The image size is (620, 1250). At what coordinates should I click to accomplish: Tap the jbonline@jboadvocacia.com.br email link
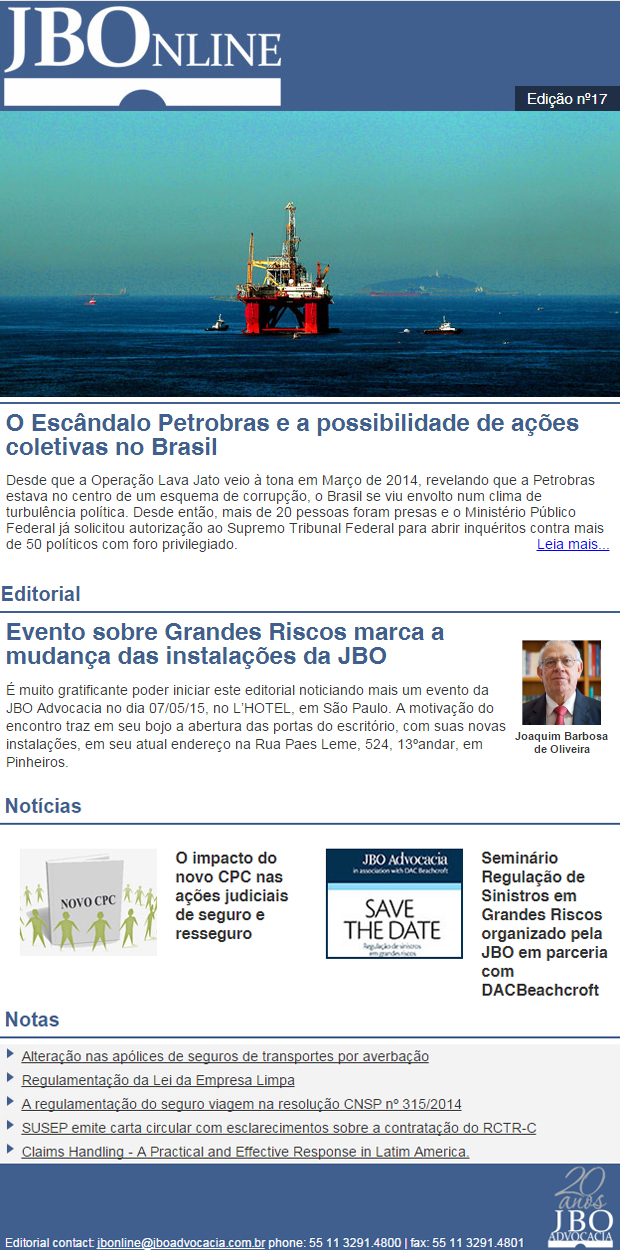pyautogui.click(x=181, y=1242)
